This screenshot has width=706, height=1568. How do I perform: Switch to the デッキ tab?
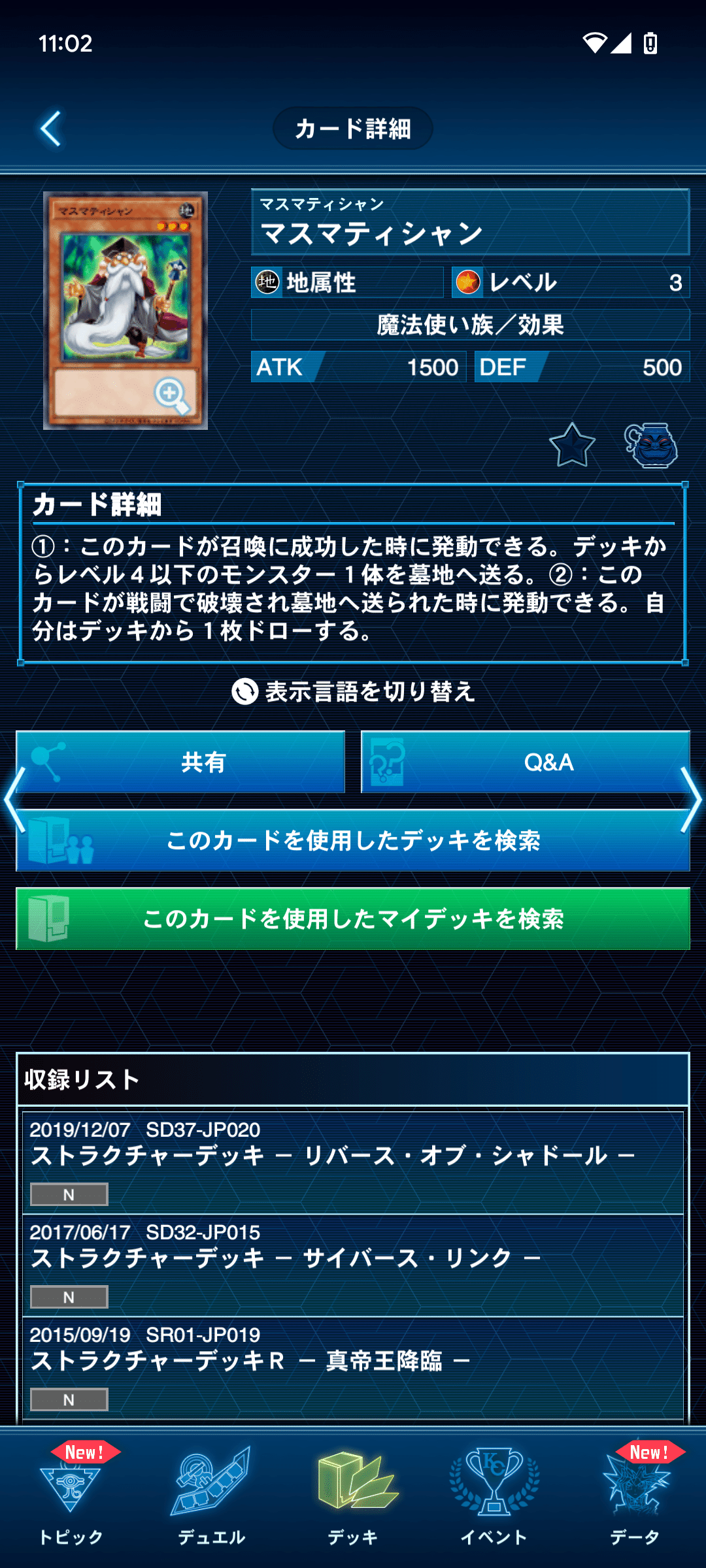353,1496
